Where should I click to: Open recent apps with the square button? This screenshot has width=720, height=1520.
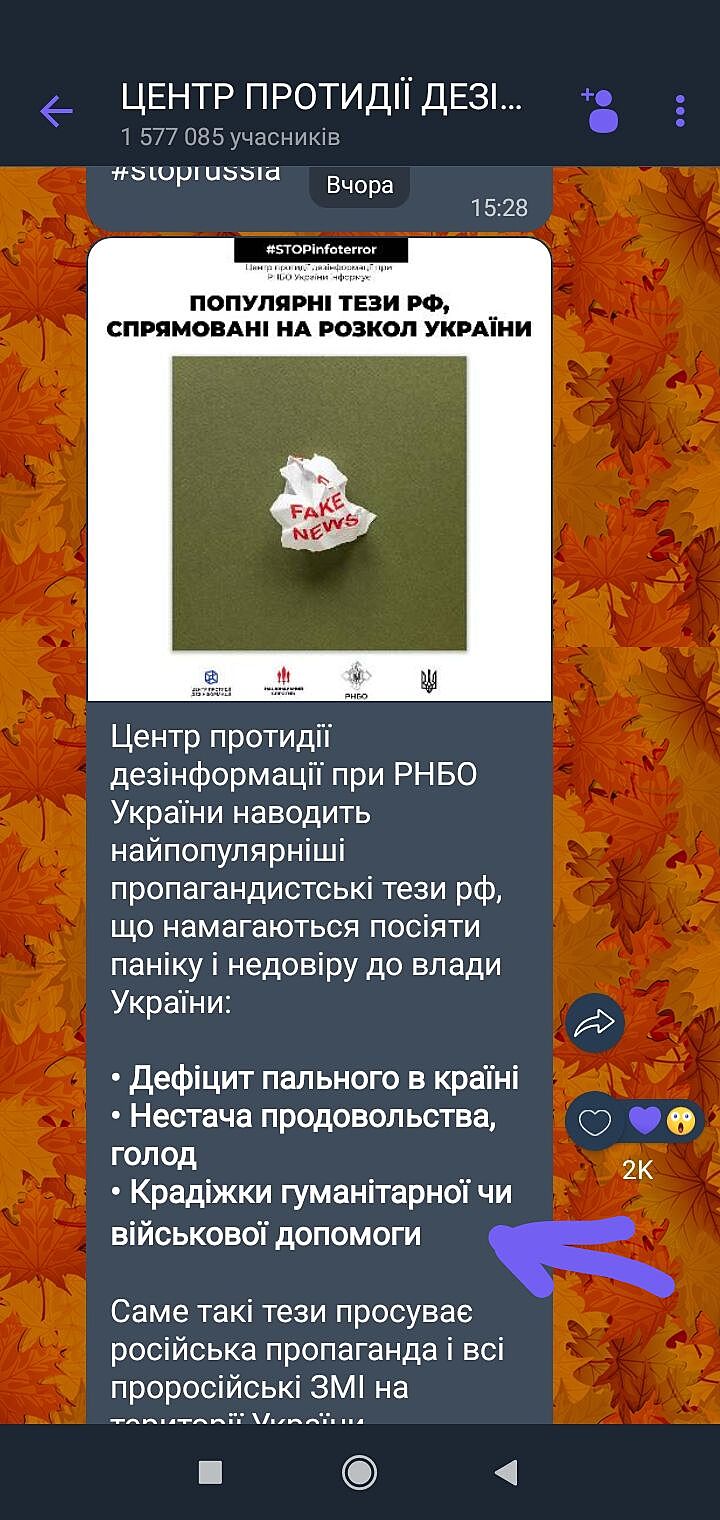[x=210, y=1472]
